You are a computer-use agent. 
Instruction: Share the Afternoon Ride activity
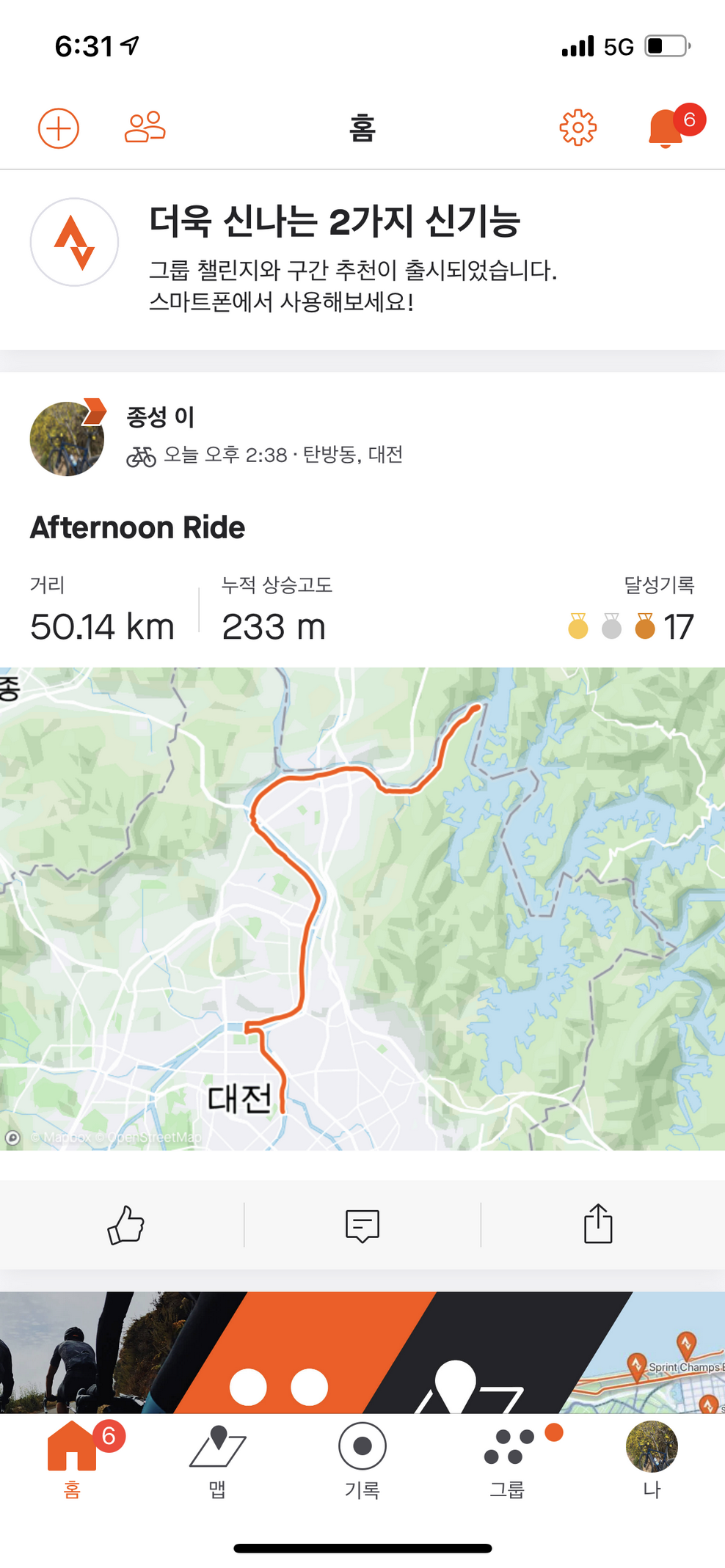click(x=598, y=1224)
